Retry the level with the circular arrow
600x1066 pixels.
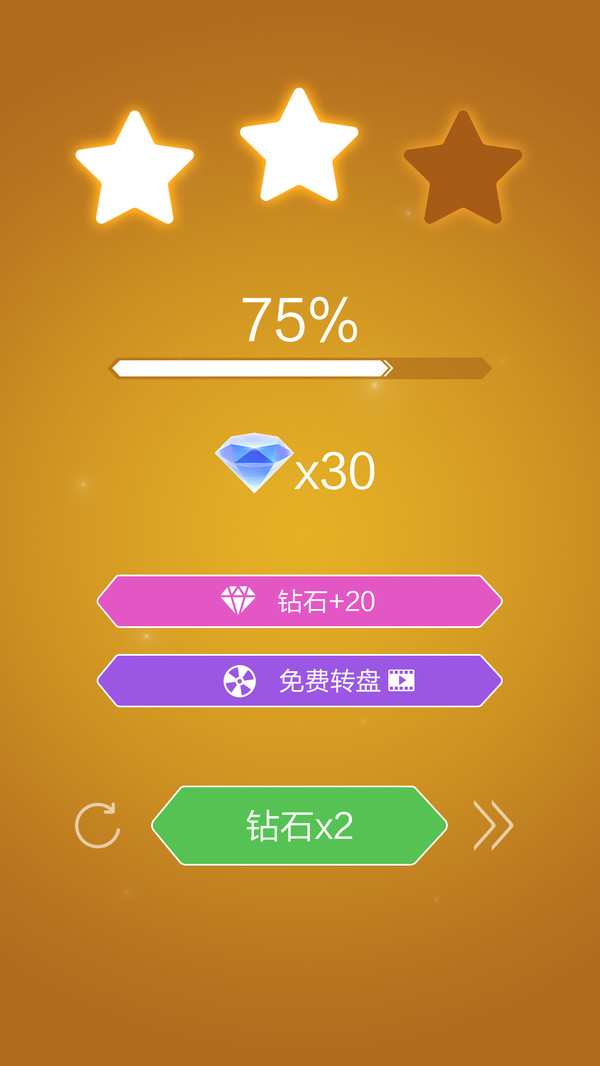pos(98,826)
